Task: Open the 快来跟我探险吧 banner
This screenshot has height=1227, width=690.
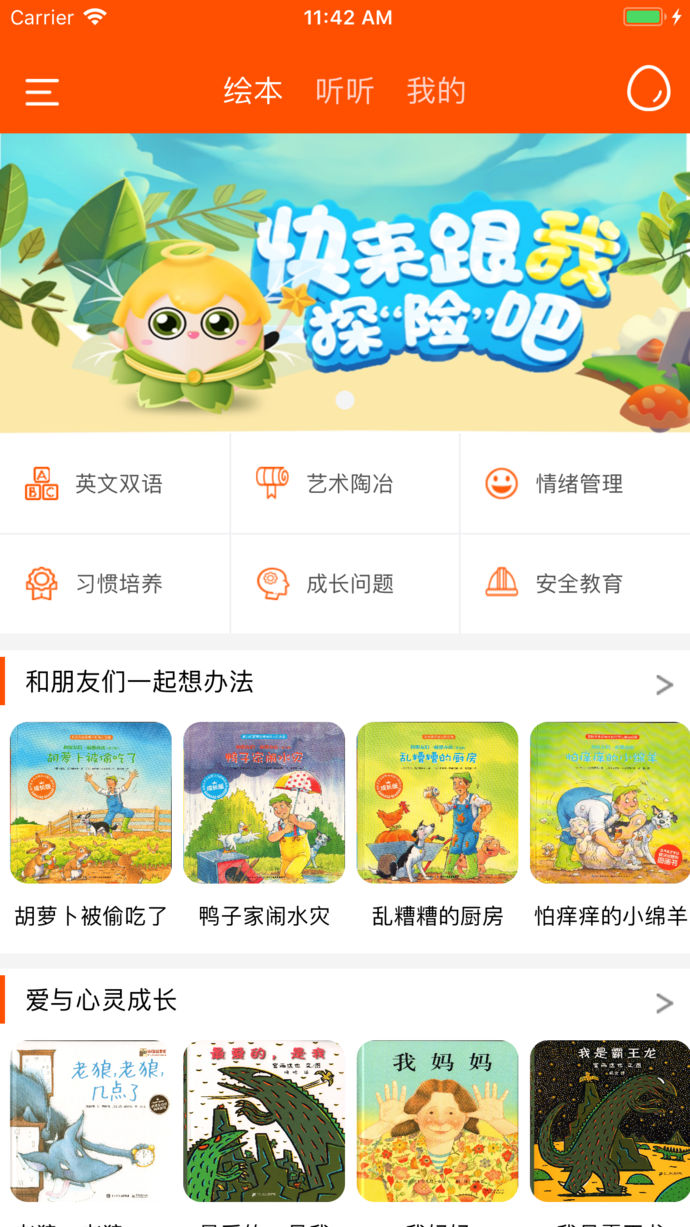Action: (345, 282)
